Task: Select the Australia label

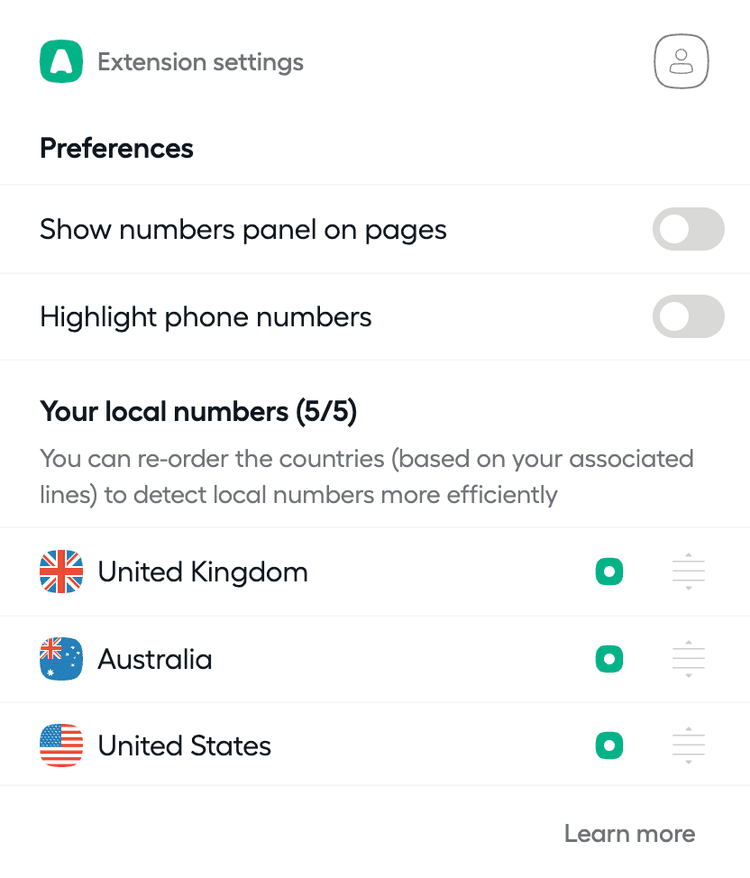Action: 154,659
